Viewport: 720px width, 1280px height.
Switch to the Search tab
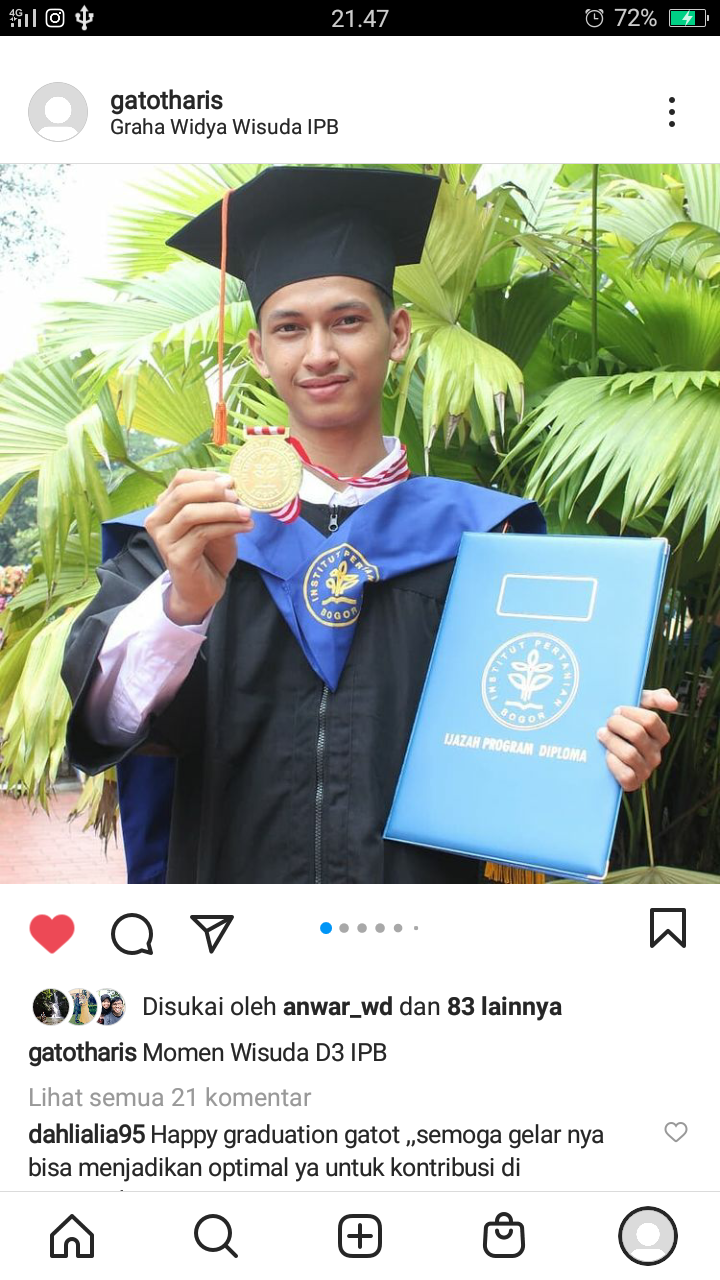(x=216, y=1237)
